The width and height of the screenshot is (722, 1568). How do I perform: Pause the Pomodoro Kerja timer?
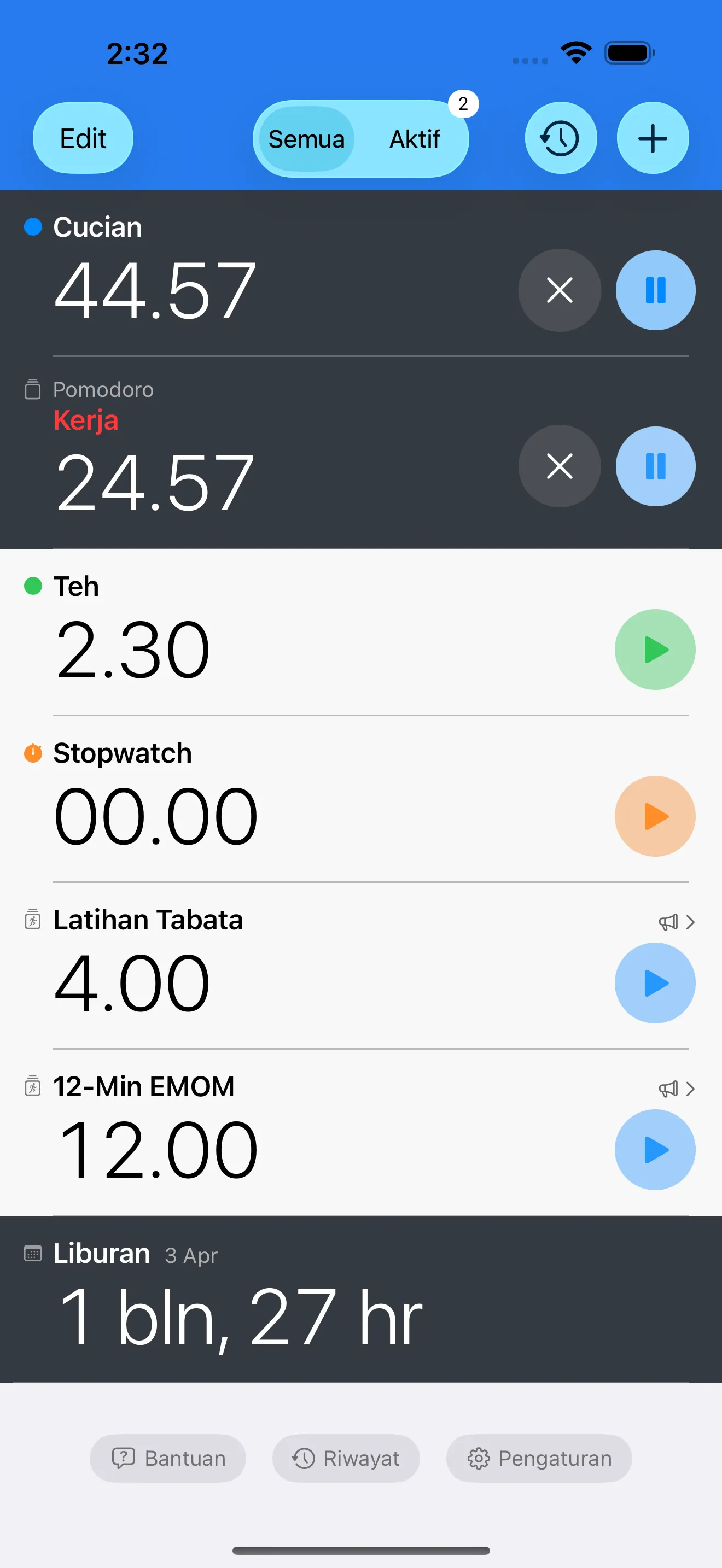(655, 466)
